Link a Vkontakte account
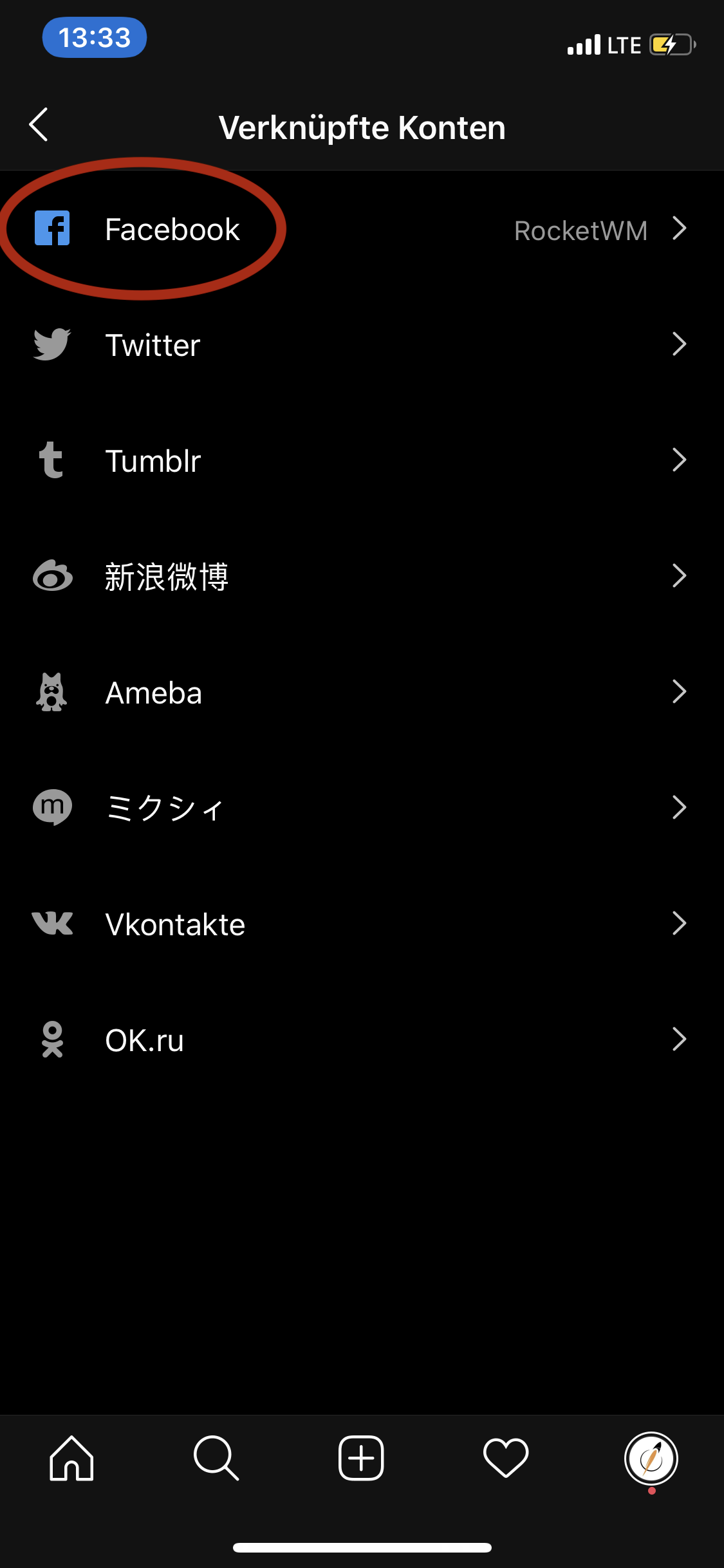The width and height of the screenshot is (724, 1568). click(x=362, y=924)
